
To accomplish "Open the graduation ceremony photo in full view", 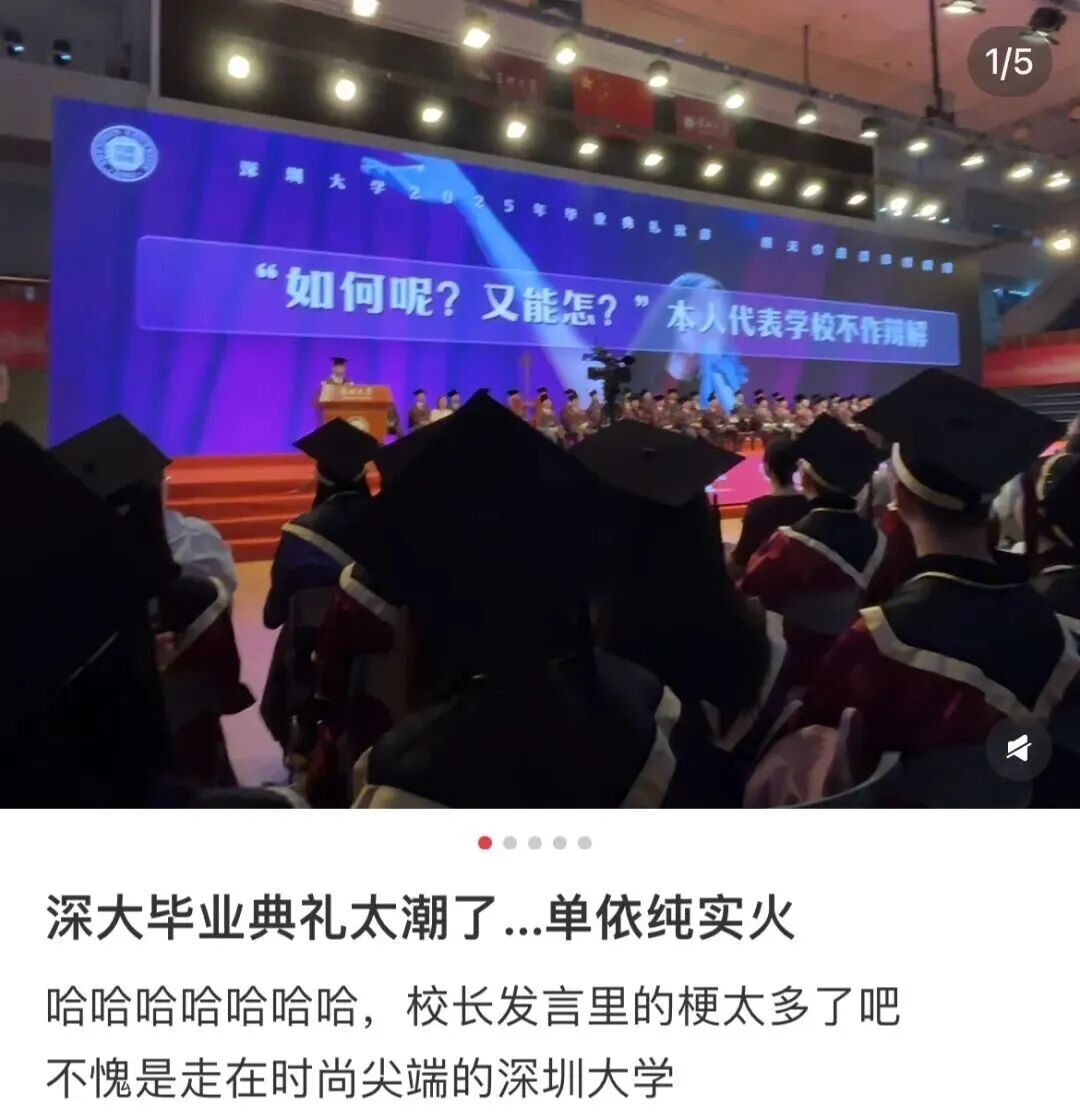I will [540, 400].
